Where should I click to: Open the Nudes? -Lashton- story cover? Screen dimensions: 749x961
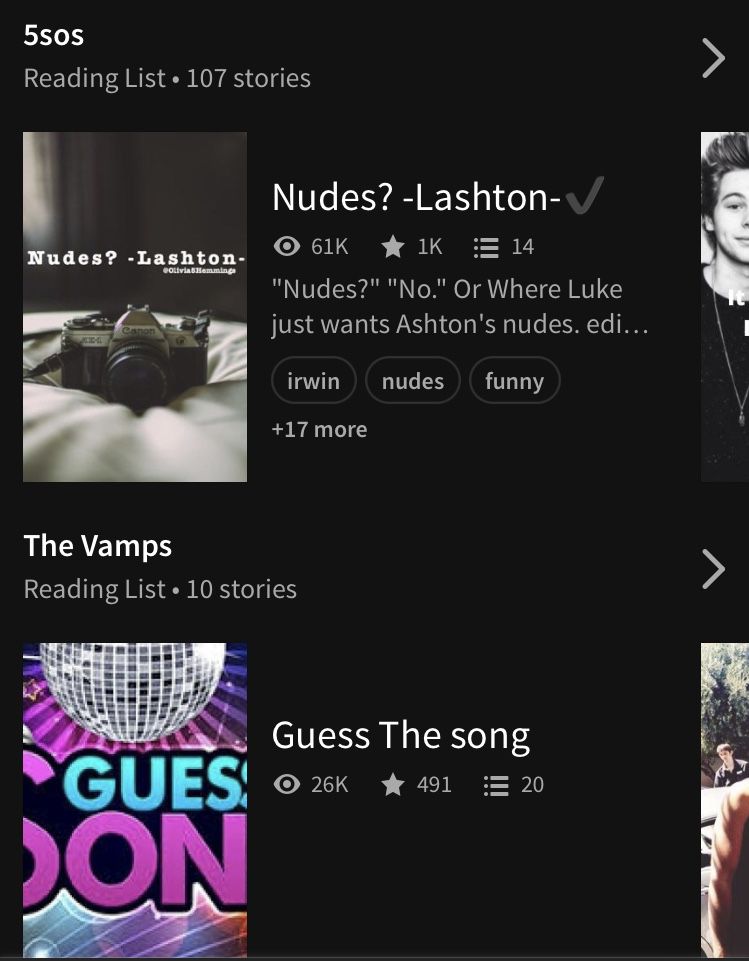tap(135, 307)
